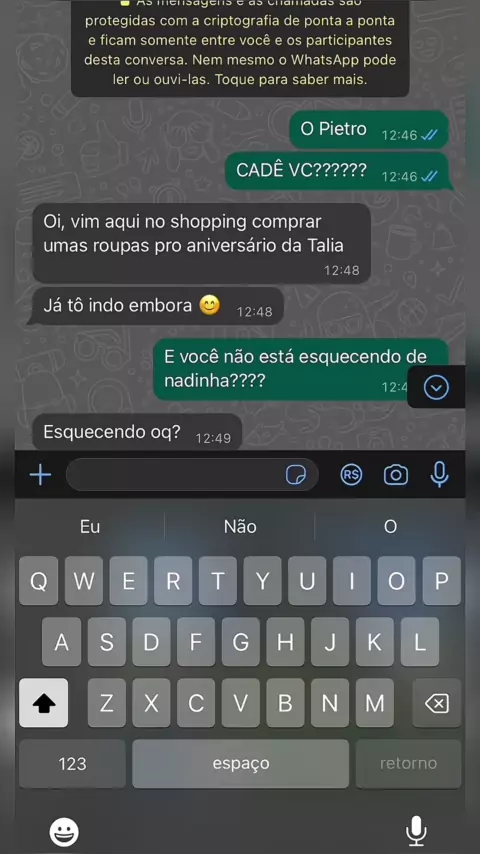Choose the 'Não' keyboard suggestion
480x854 pixels.
pyautogui.click(x=240, y=527)
